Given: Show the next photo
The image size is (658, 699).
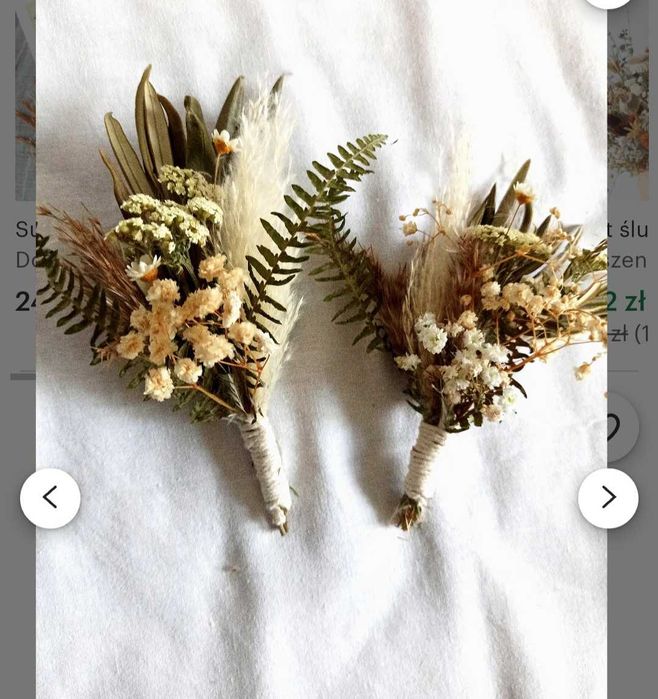Looking at the screenshot, I should coord(608,498).
